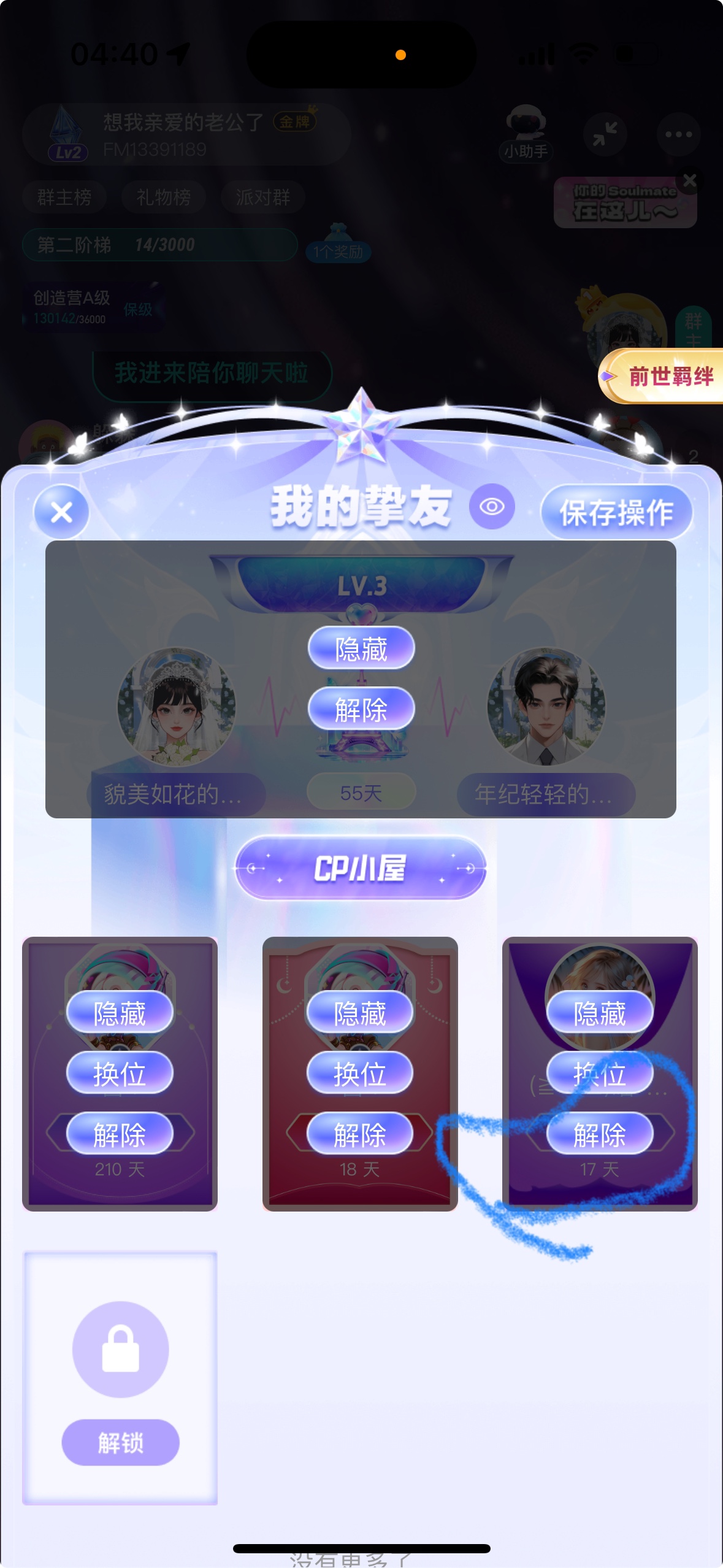This screenshot has height=1568, width=723.
Task: Tap 解除 on the 18 天 card
Action: [x=360, y=1134]
